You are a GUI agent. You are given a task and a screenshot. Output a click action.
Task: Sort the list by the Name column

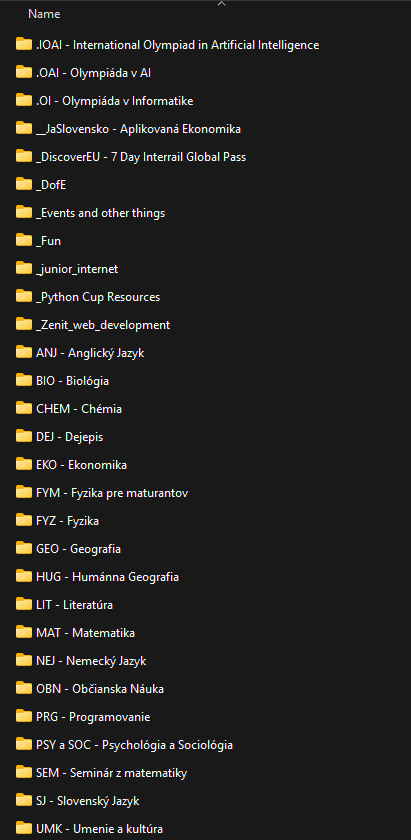click(x=44, y=14)
